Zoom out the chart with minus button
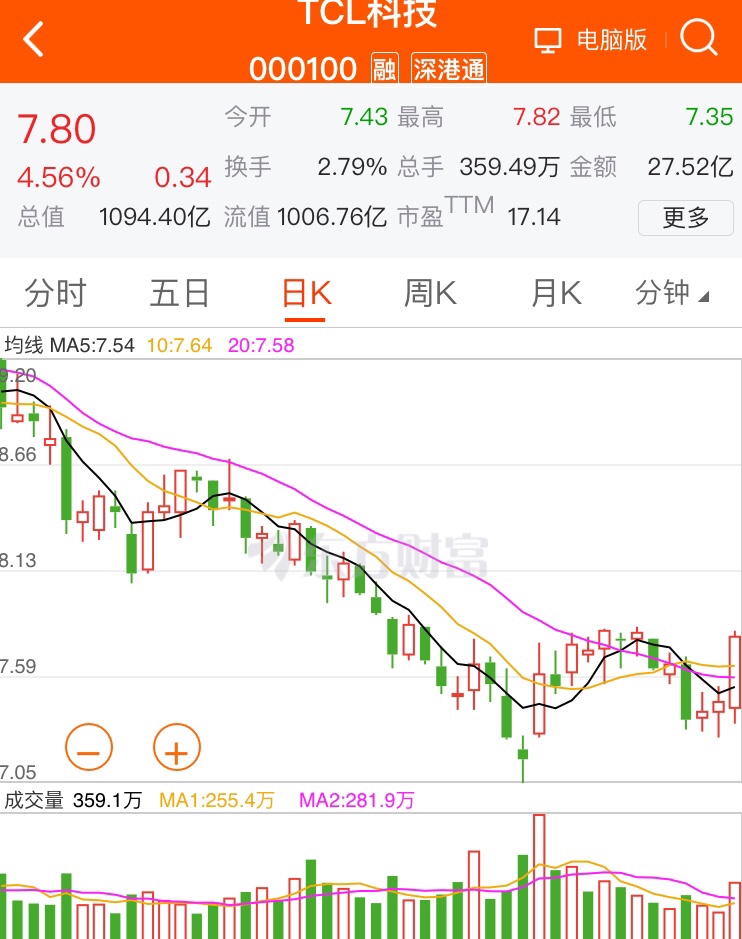 point(89,746)
